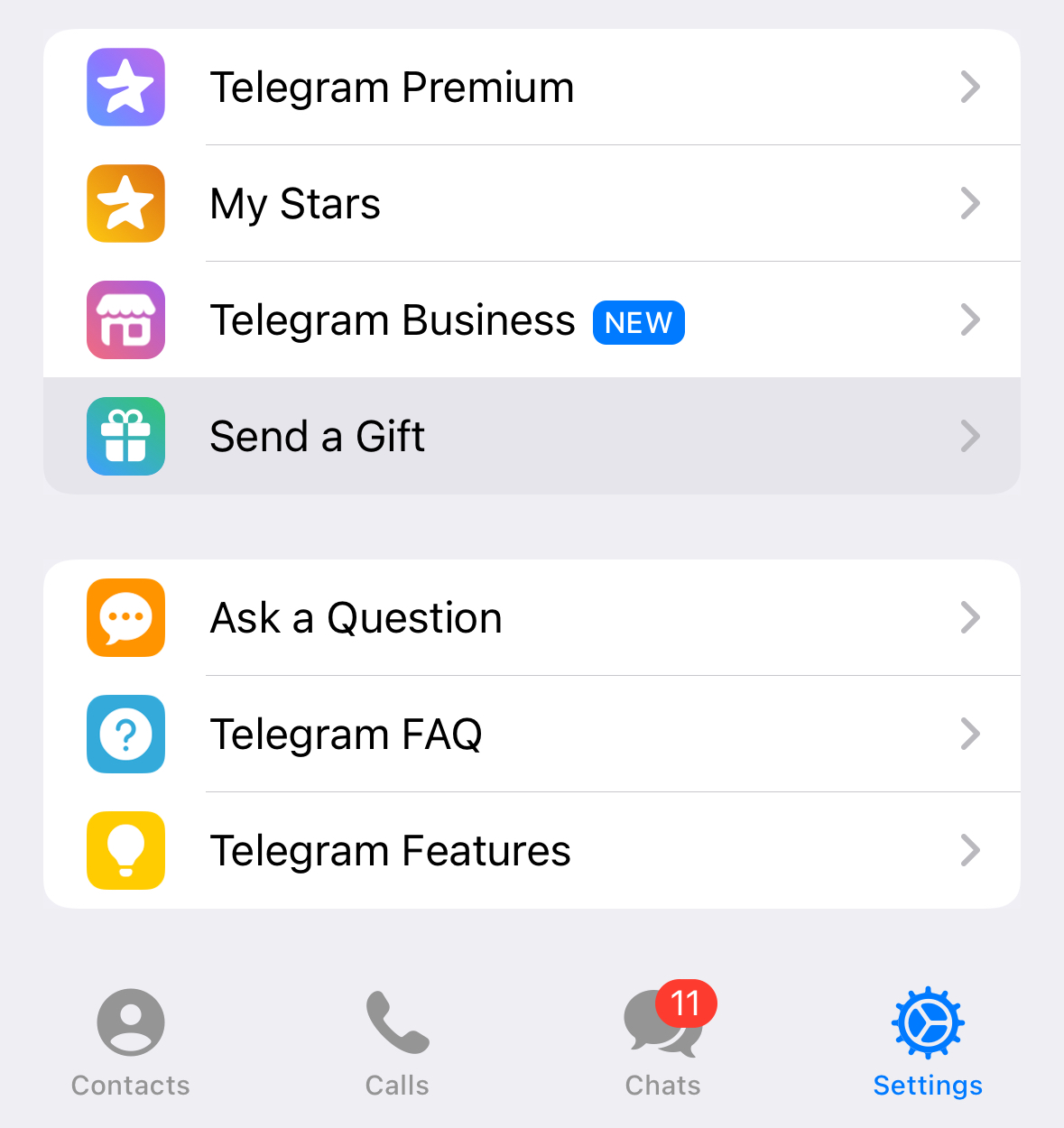Open Telegram Features help page
The height and width of the screenshot is (1128, 1064).
click(x=390, y=849)
